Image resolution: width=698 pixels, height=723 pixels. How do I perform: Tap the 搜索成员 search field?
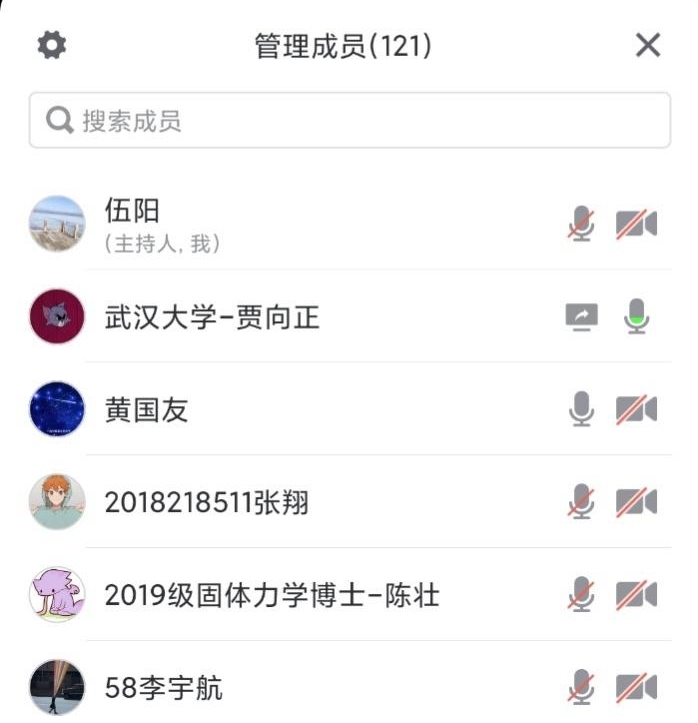[x=349, y=121]
